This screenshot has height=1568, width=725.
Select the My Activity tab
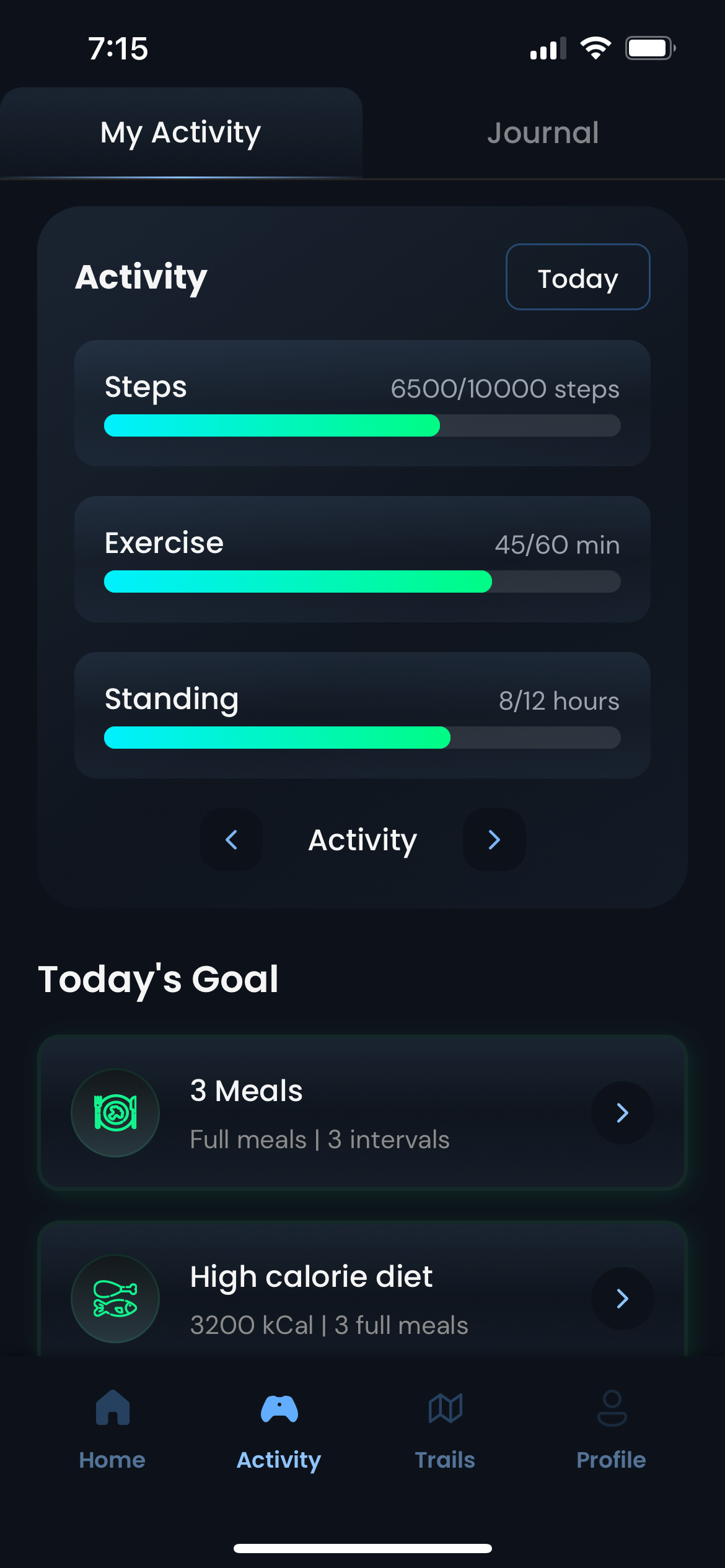[x=180, y=133]
